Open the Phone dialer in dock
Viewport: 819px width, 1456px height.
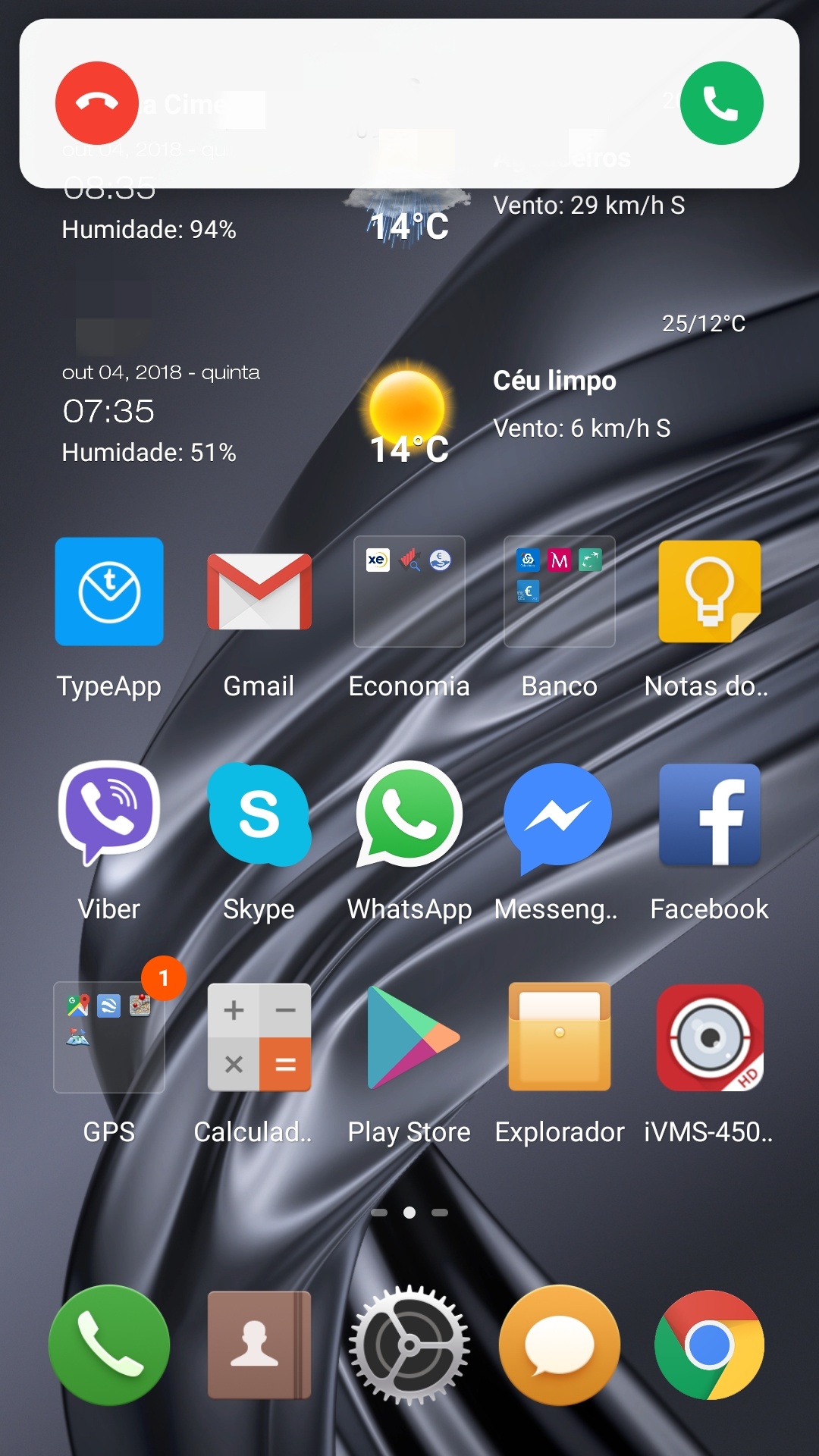(109, 1345)
